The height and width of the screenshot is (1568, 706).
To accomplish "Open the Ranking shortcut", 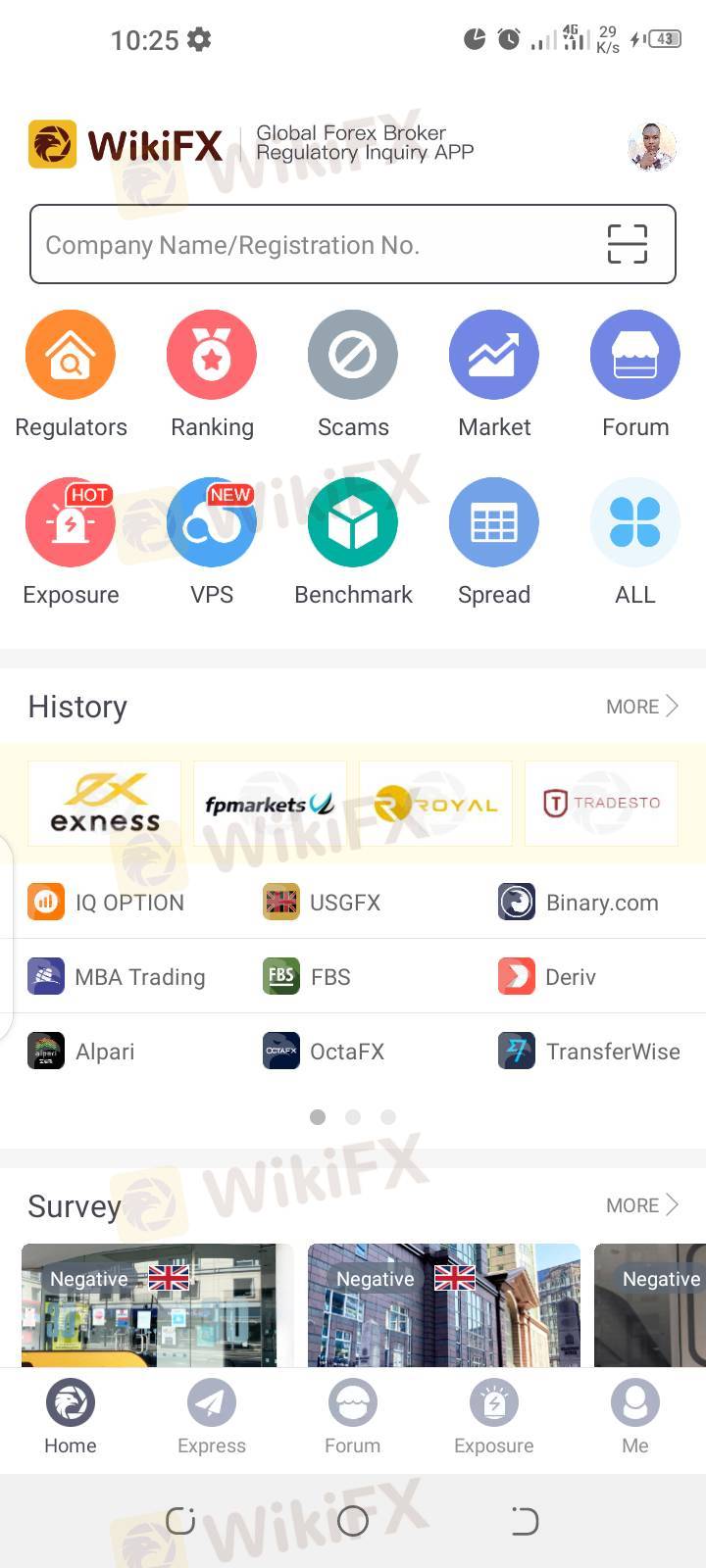I will click(x=212, y=356).
